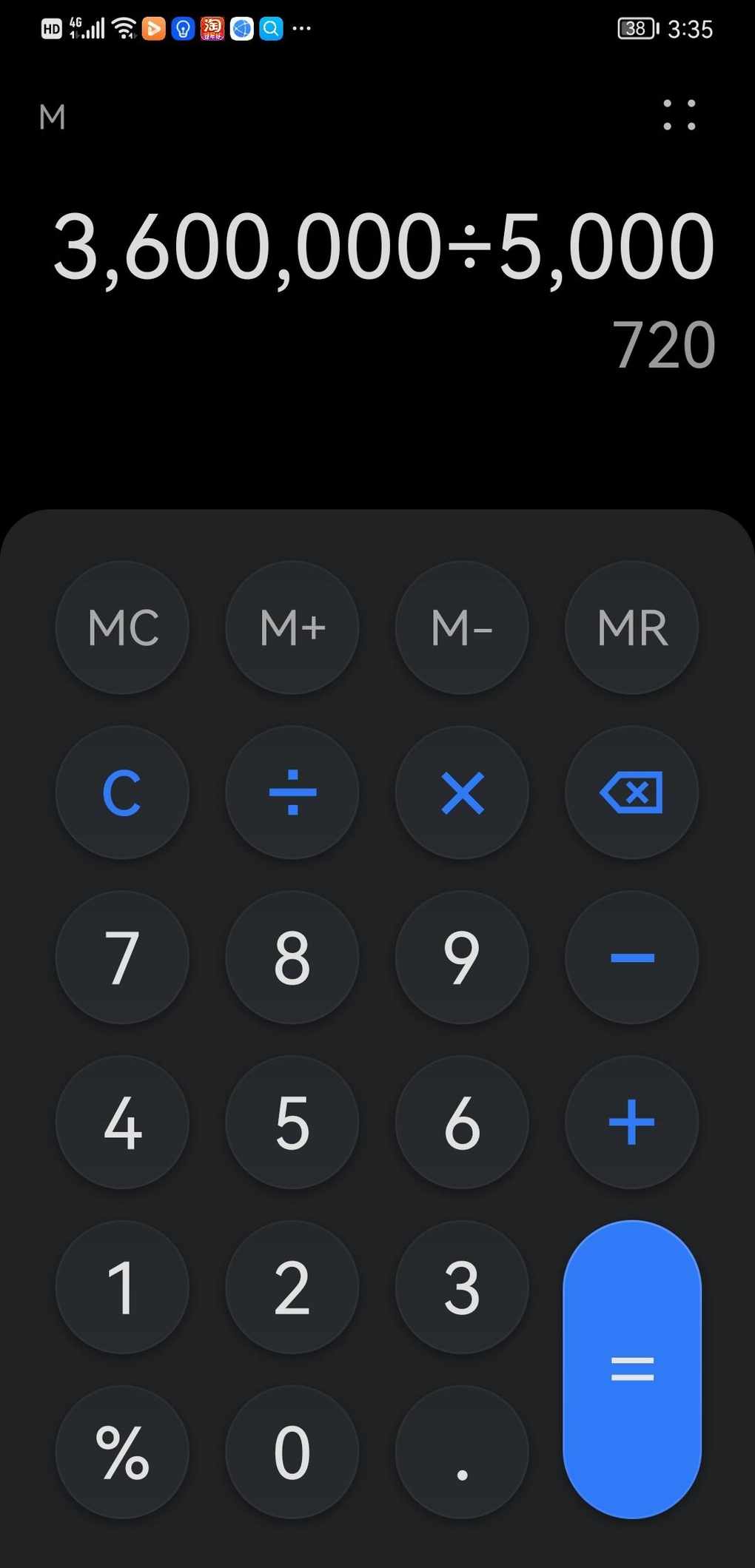755x1568 pixels.
Task: Enter the digit 1
Action: pyautogui.click(x=122, y=1288)
